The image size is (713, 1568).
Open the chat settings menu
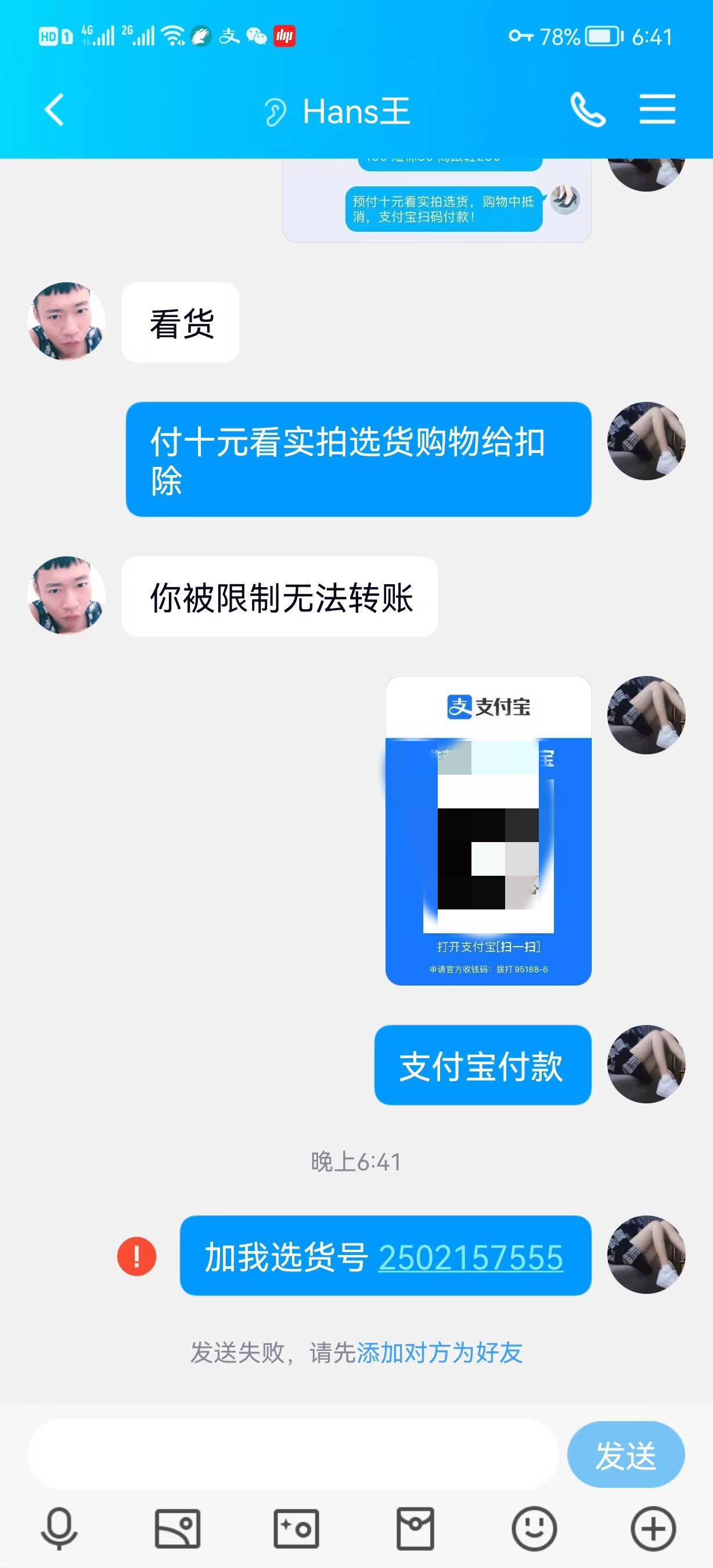click(657, 110)
